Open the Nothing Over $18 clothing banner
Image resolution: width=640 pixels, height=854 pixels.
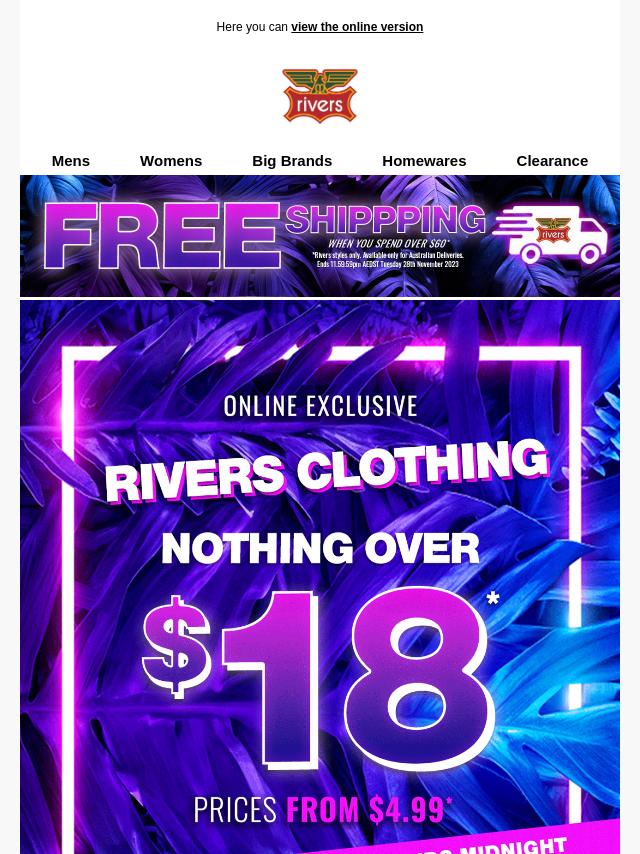[x=320, y=580]
